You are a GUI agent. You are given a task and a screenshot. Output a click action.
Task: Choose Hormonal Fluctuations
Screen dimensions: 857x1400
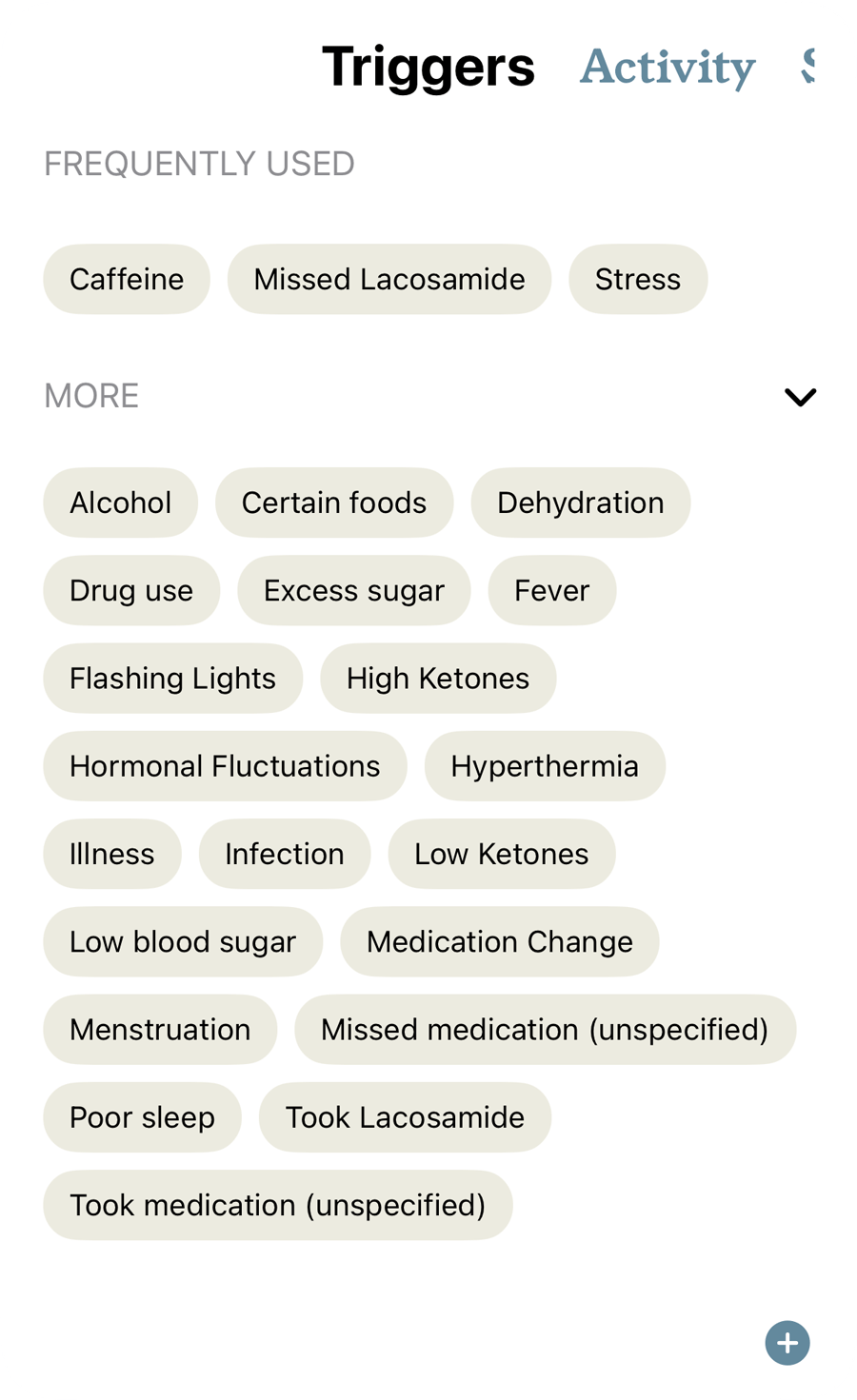pyautogui.click(x=225, y=766)
